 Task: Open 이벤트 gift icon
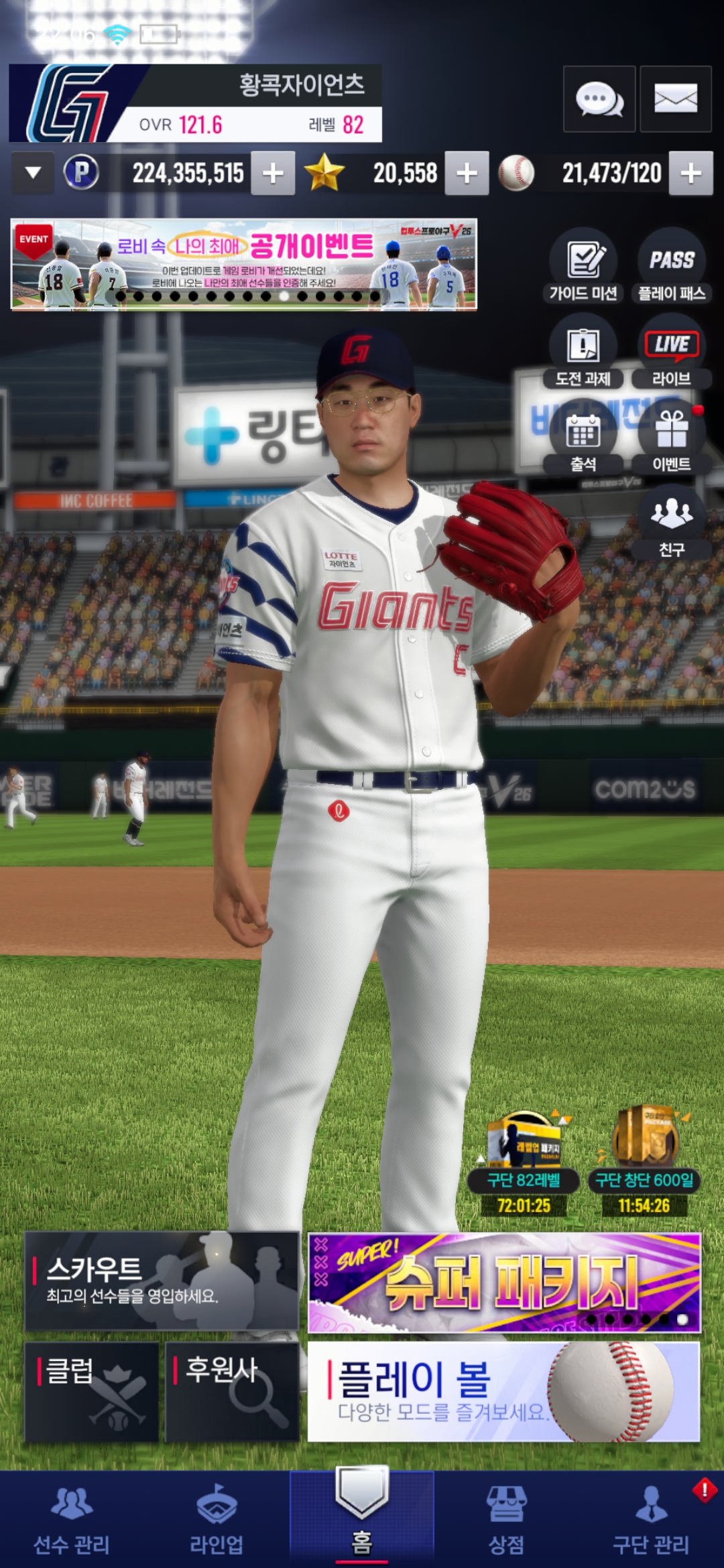point(671,438)
